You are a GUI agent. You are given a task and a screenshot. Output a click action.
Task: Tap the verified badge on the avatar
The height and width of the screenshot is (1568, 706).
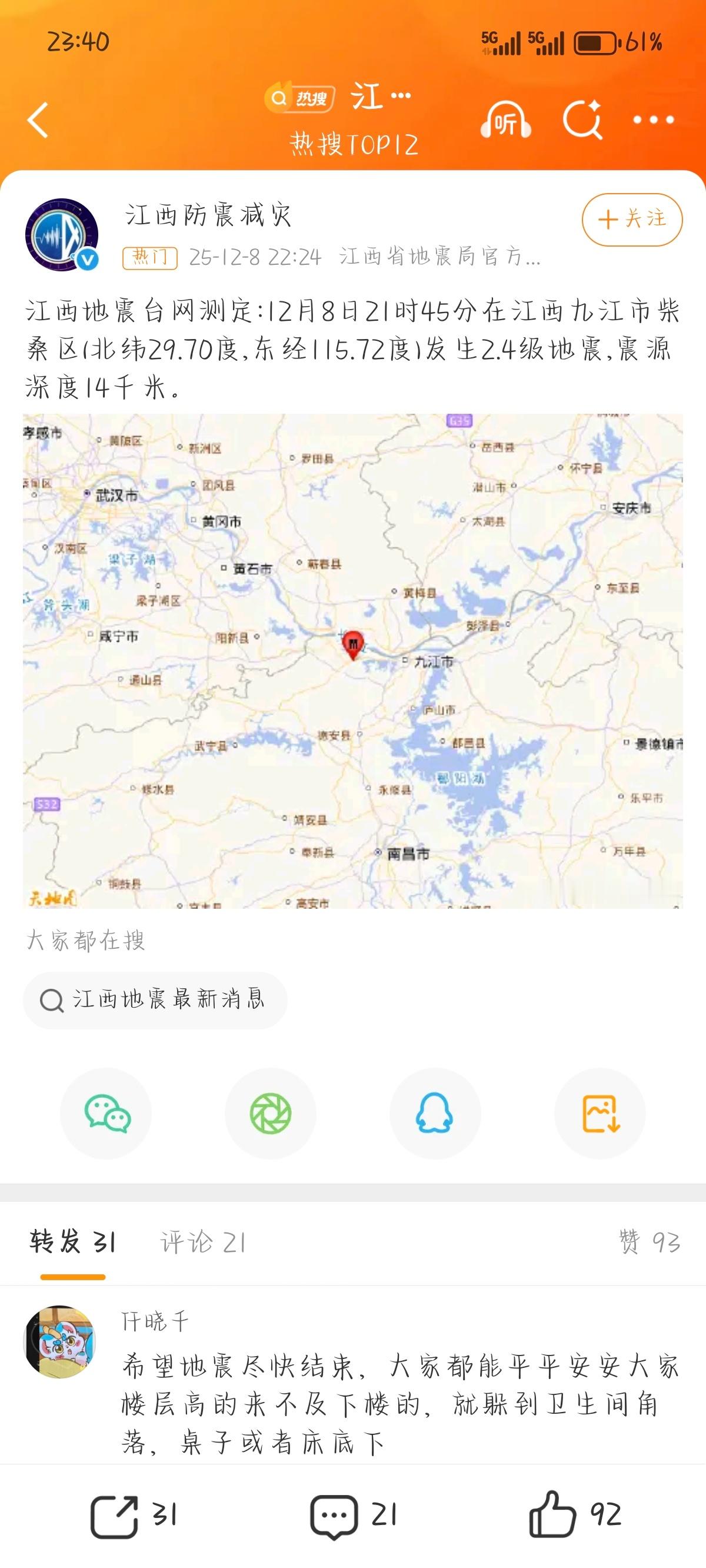coord(87,258)
